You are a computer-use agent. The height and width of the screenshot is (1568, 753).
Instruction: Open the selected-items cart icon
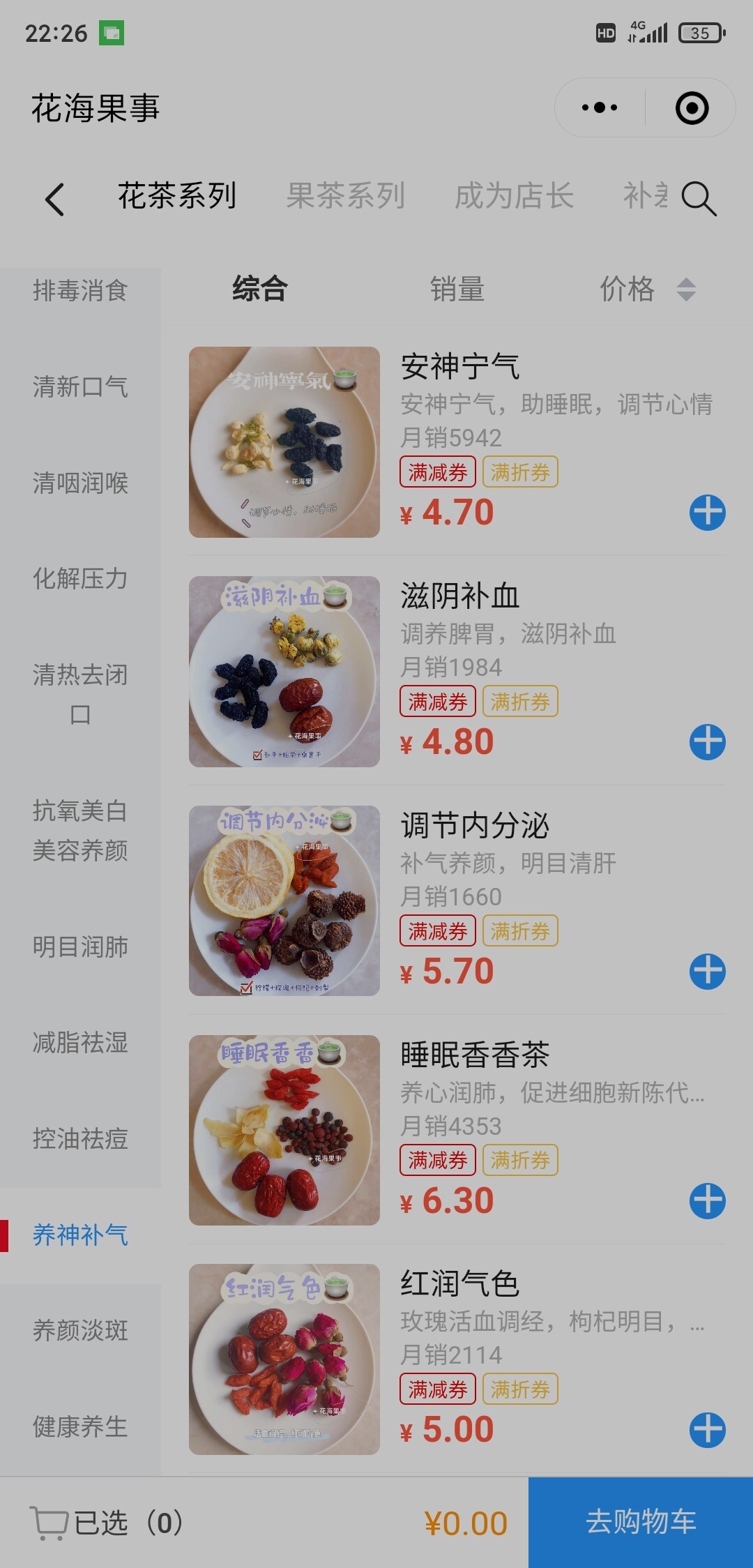point(49,1523)
